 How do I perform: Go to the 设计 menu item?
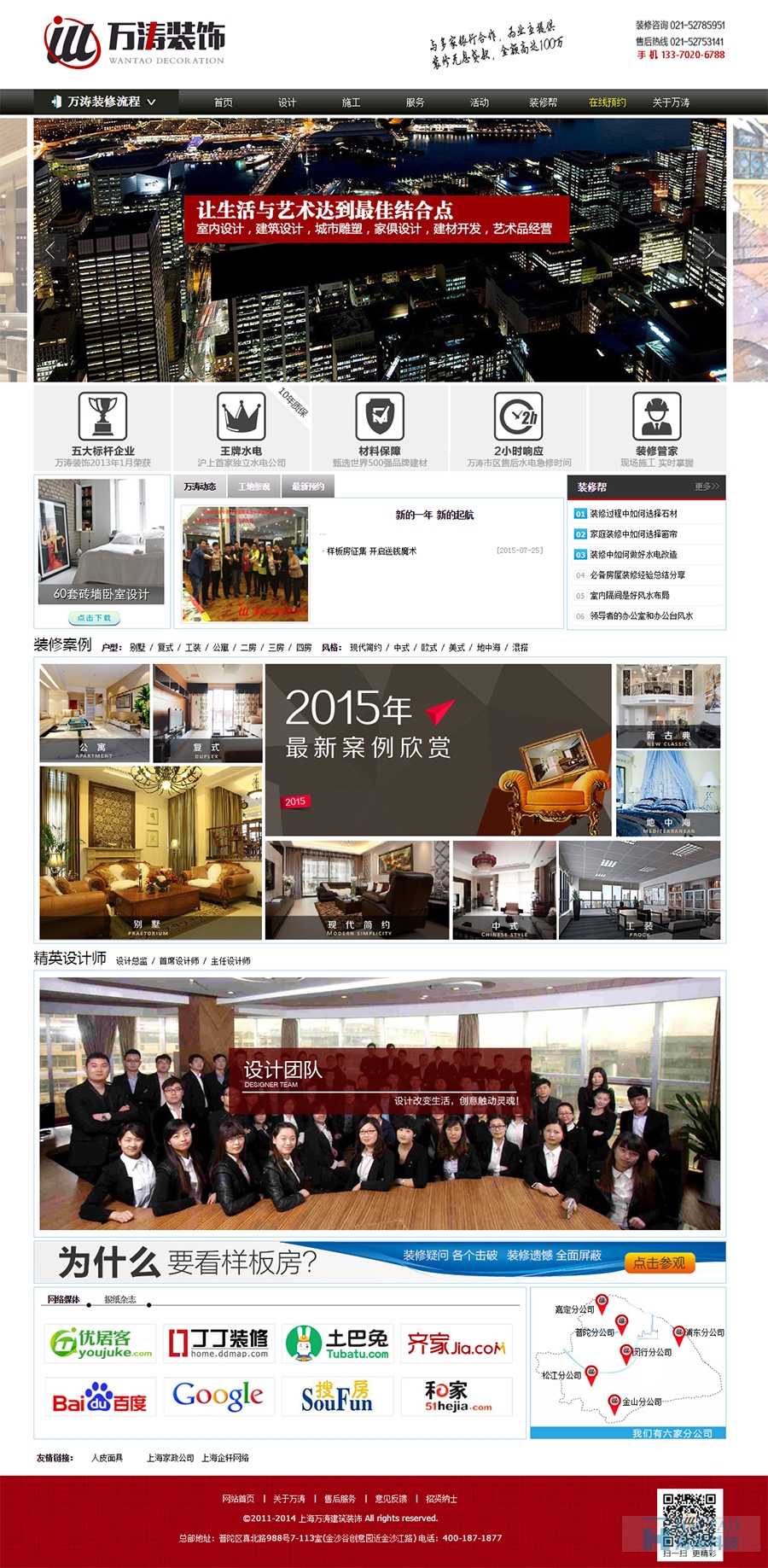coord(287,102)
